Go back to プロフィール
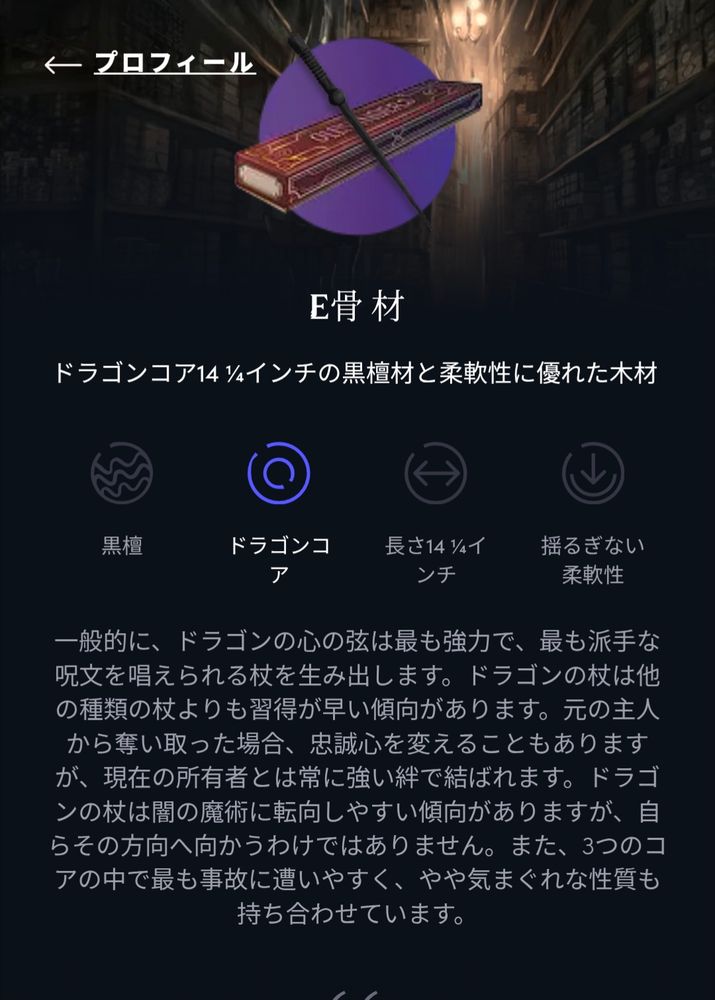 [x=150, y=64]
